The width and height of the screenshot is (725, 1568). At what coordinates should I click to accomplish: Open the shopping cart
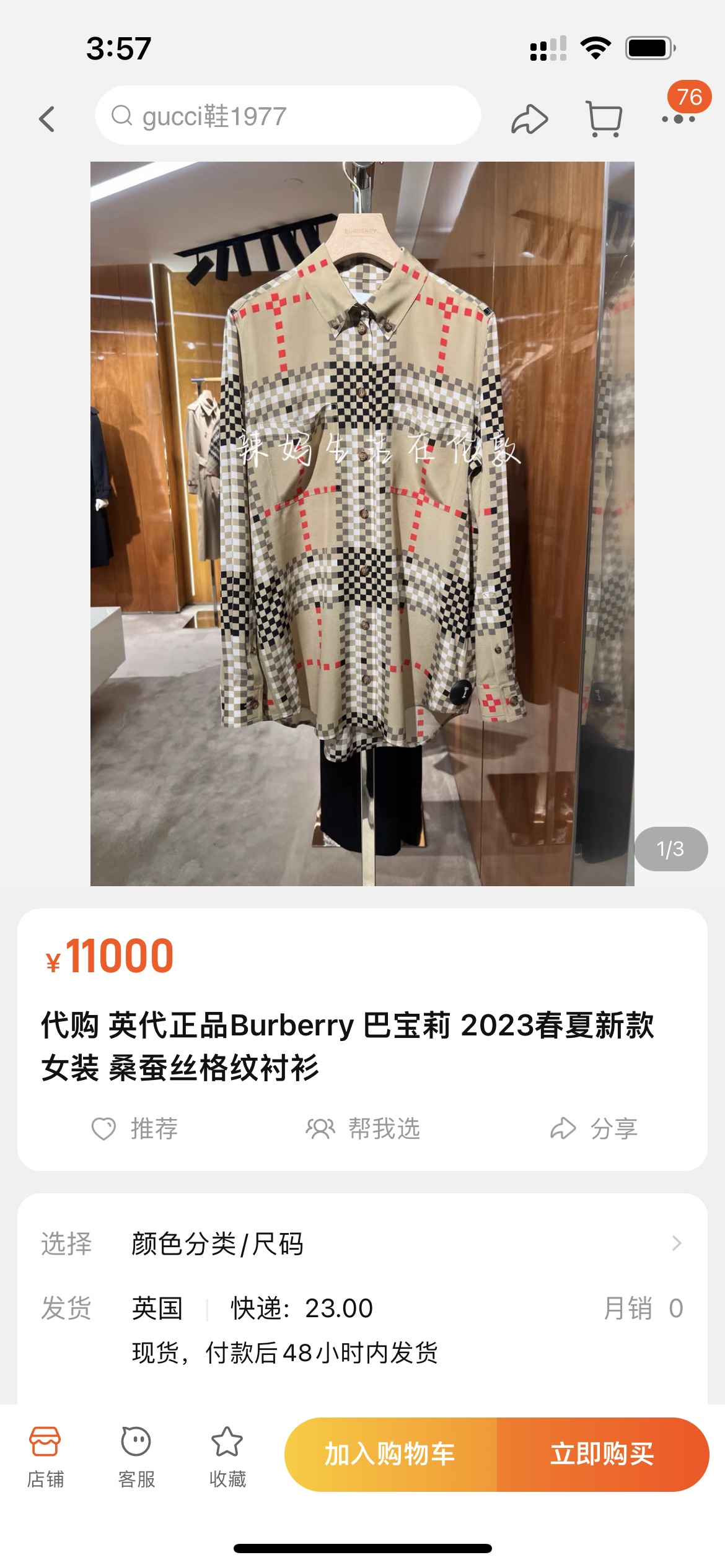(604, 118)
